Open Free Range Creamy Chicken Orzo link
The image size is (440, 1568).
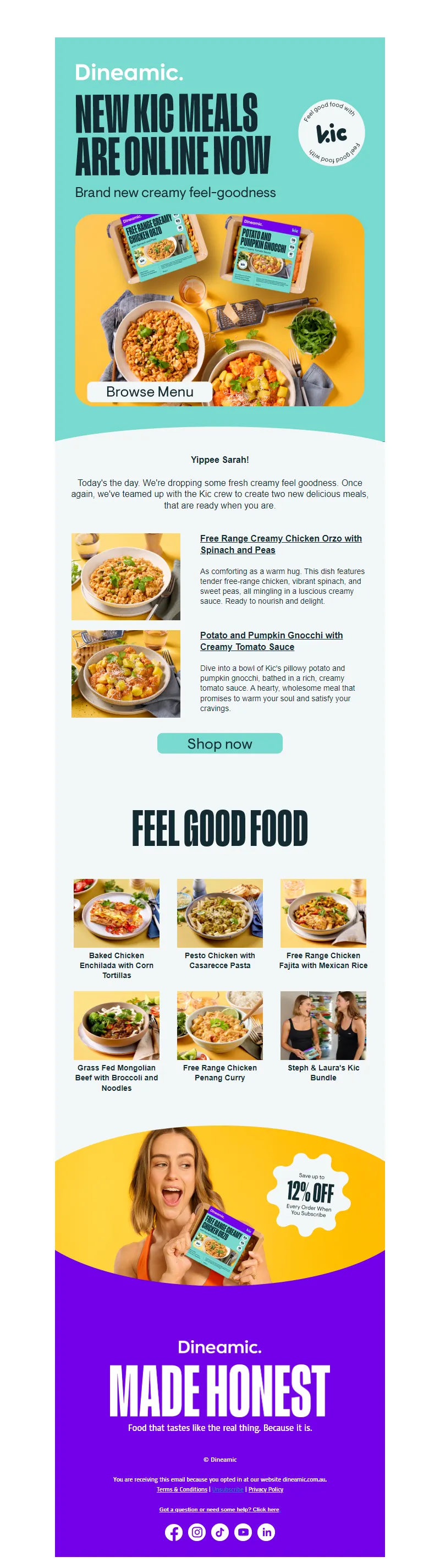280,544
